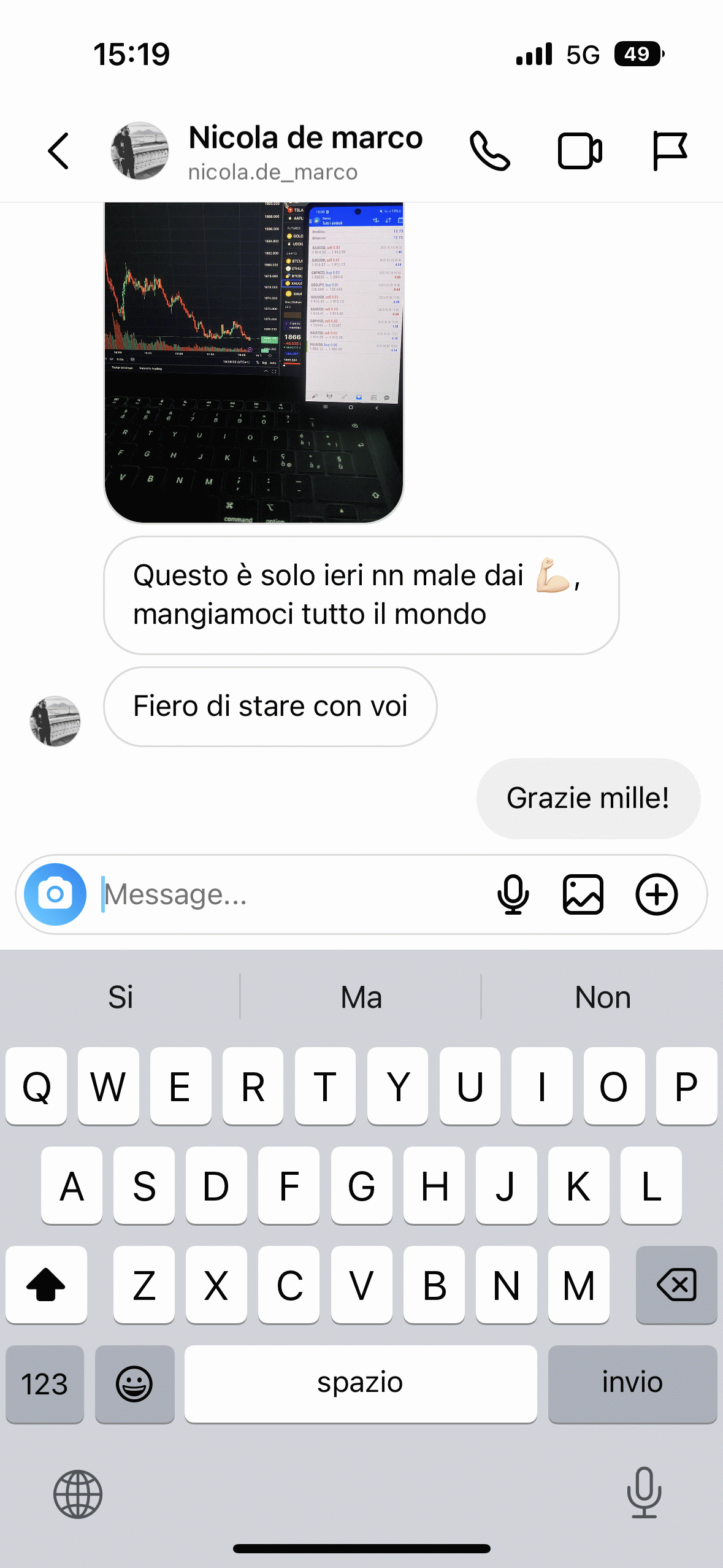723x1568 pixels.
Task: Open the camera from the message bar
Action: pyautogui.click(x=55, y=894)
